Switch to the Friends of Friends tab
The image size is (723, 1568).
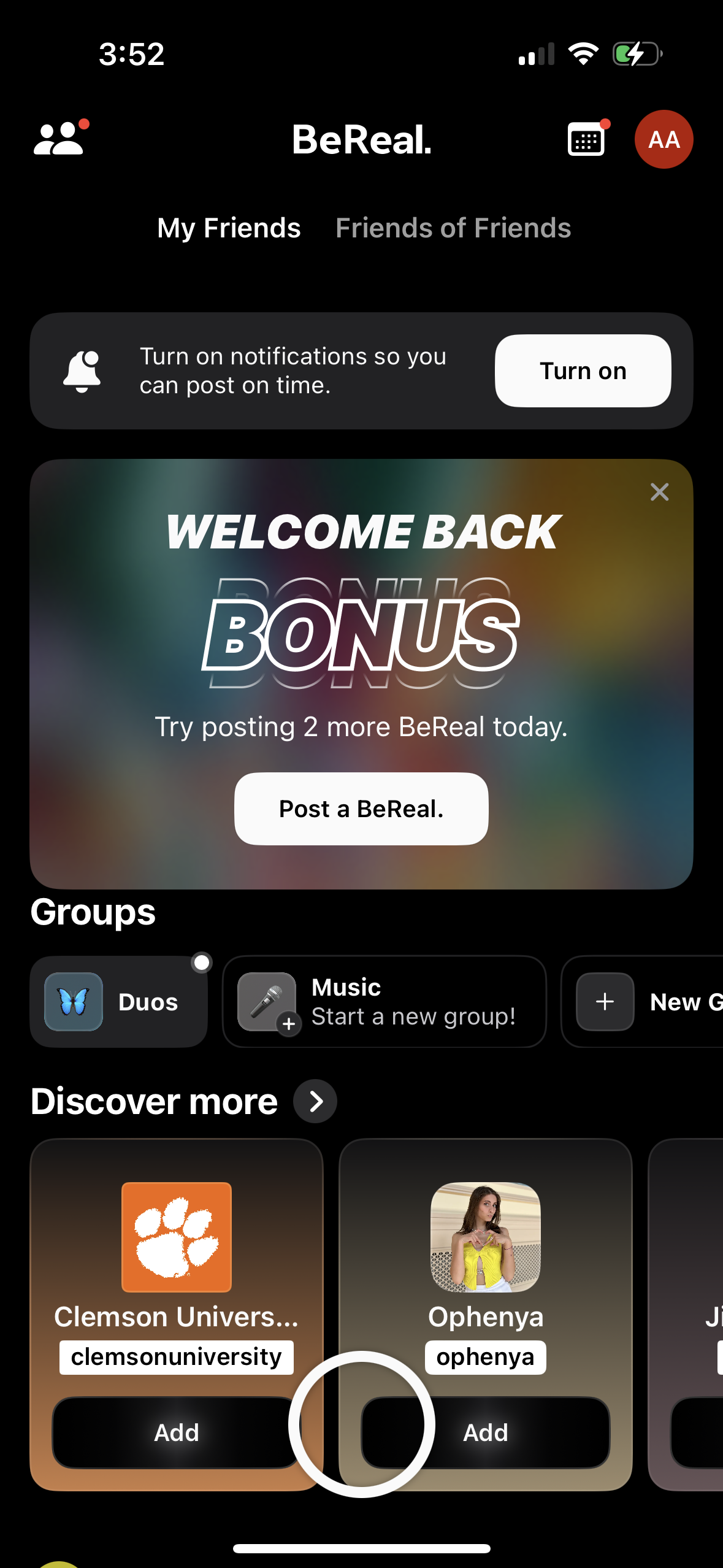tap(453, 228)
